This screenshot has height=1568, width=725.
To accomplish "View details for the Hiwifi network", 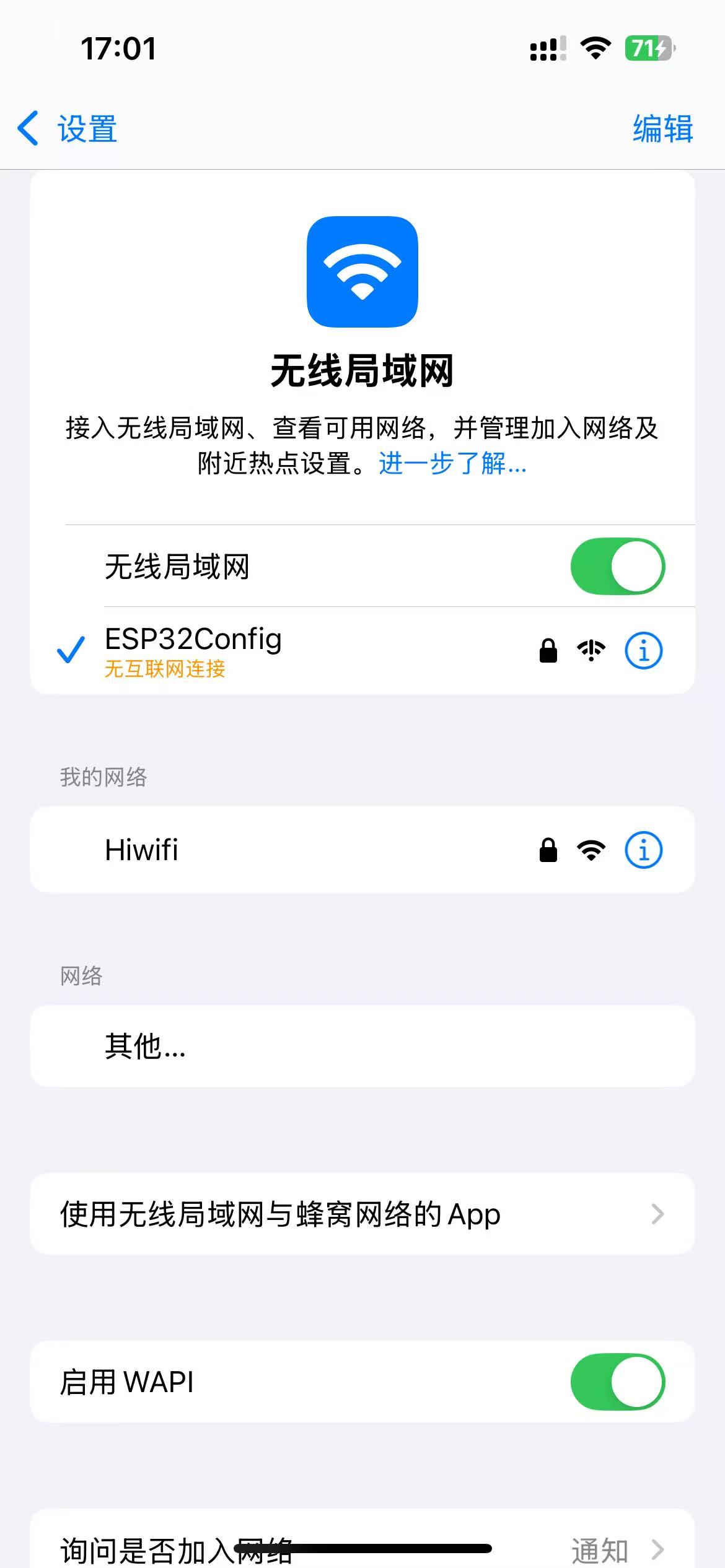I will (643, 850).
